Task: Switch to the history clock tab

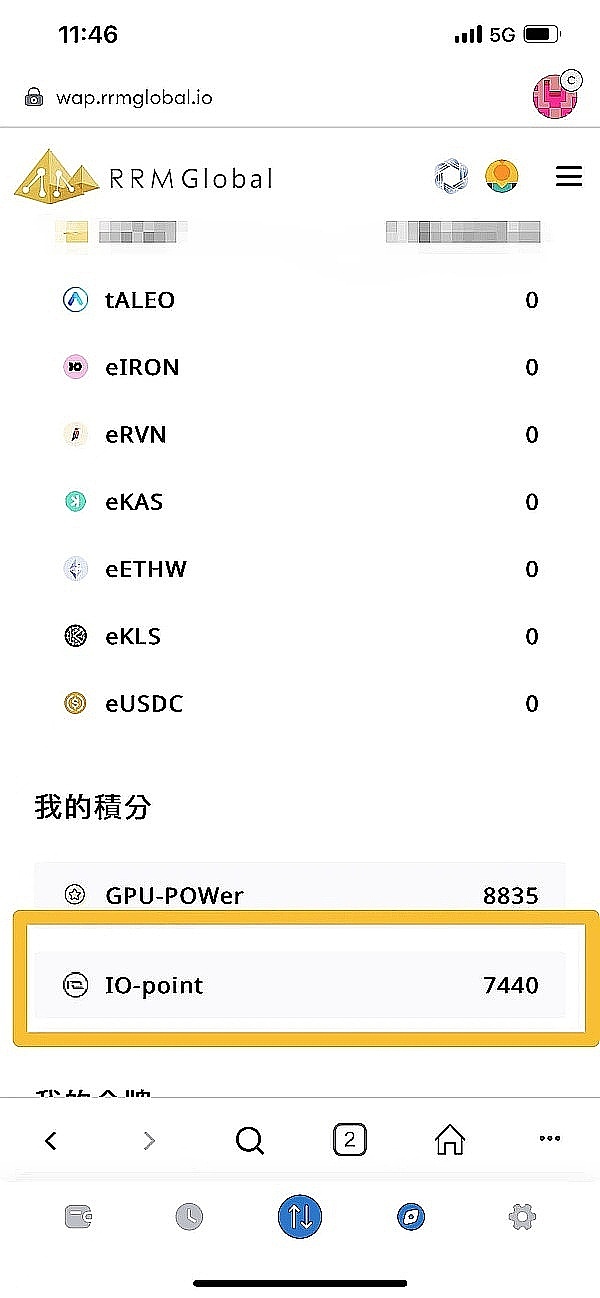Action: coord(189,1217)
